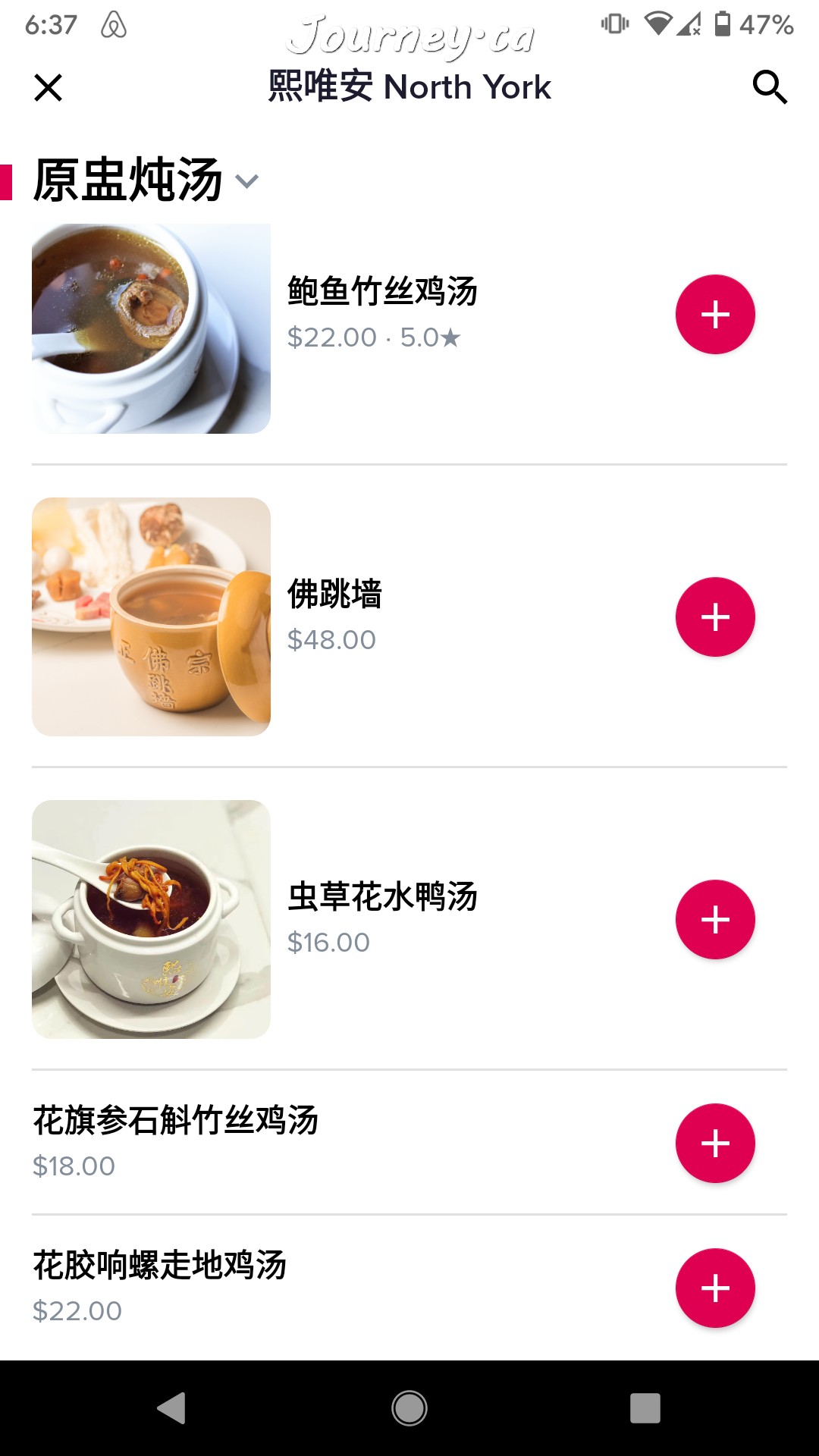Go back with the system back button
Viewport: 819px width, 1456px height.
tap(172, 1408)
